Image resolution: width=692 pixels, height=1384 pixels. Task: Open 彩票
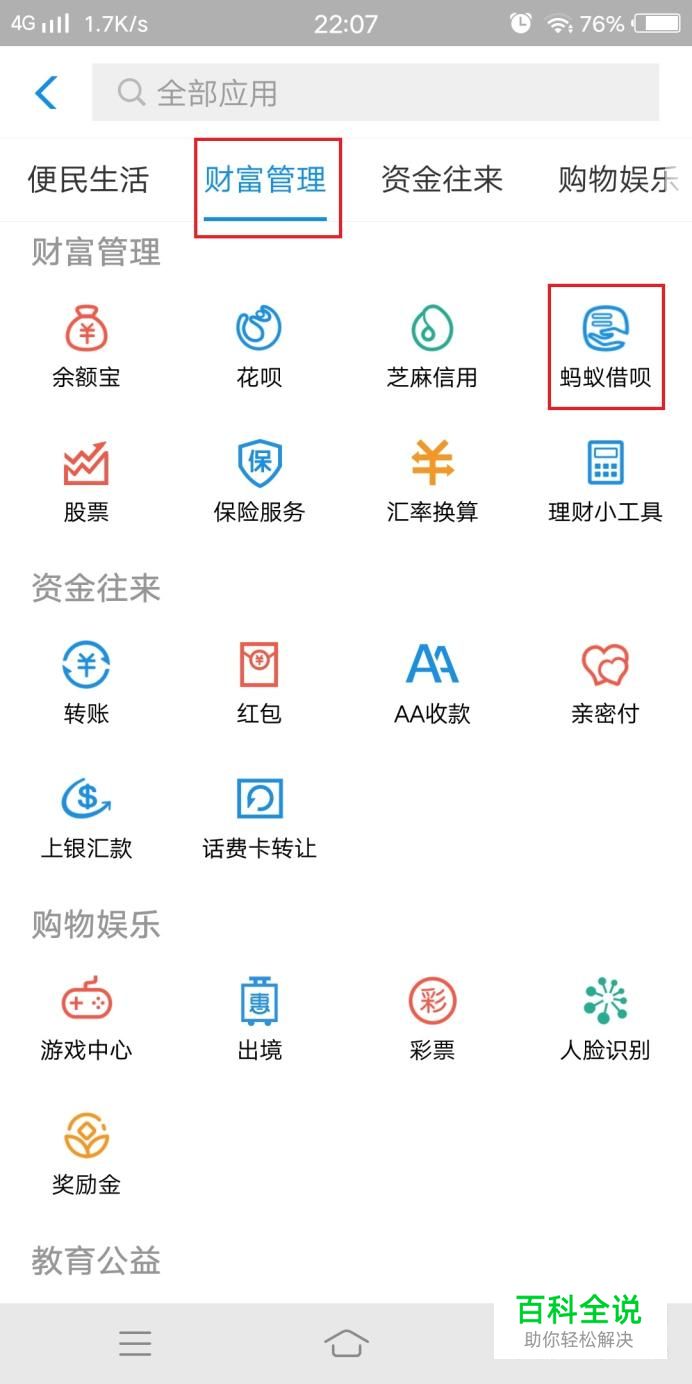pyautogui.click(x=432, y=1020)
